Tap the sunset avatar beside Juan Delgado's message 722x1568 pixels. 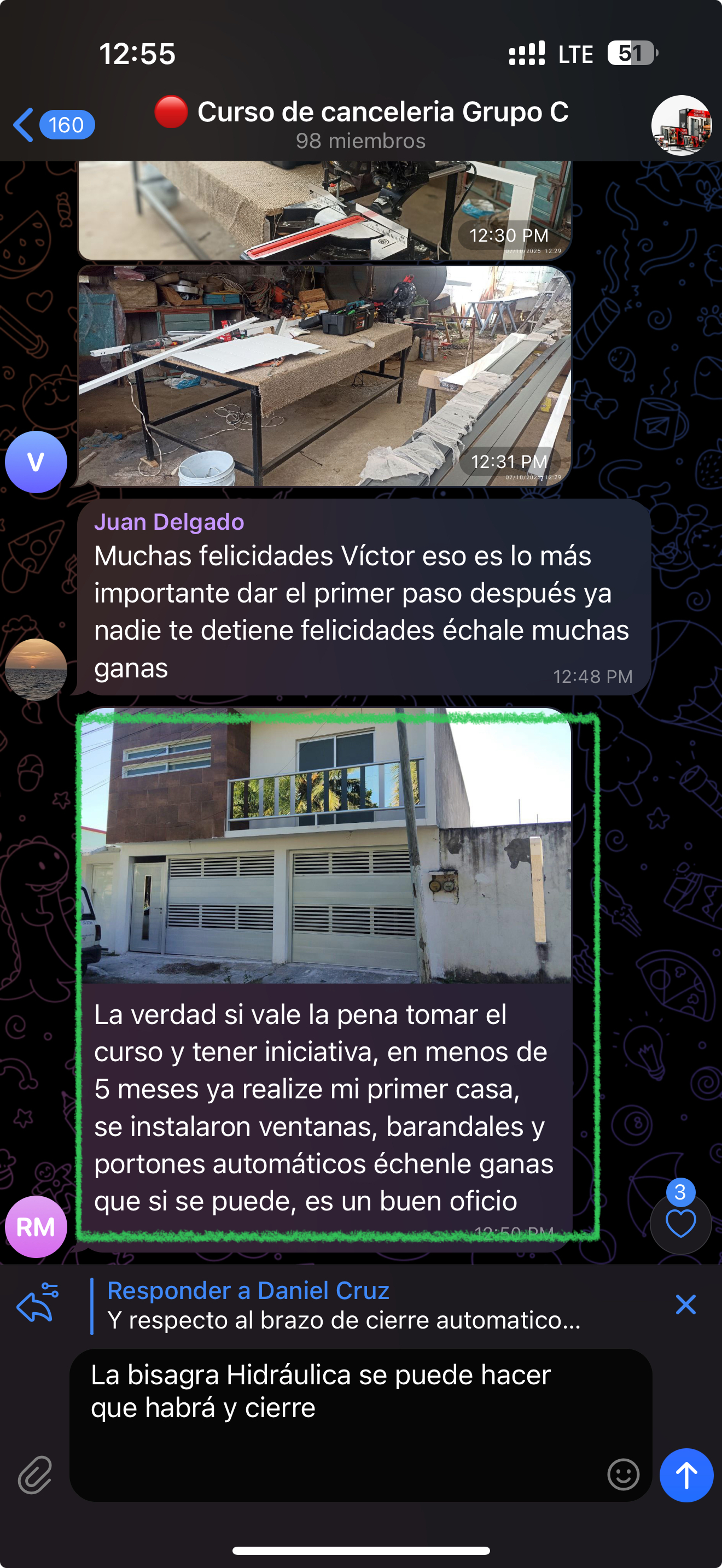click(36, 669)
